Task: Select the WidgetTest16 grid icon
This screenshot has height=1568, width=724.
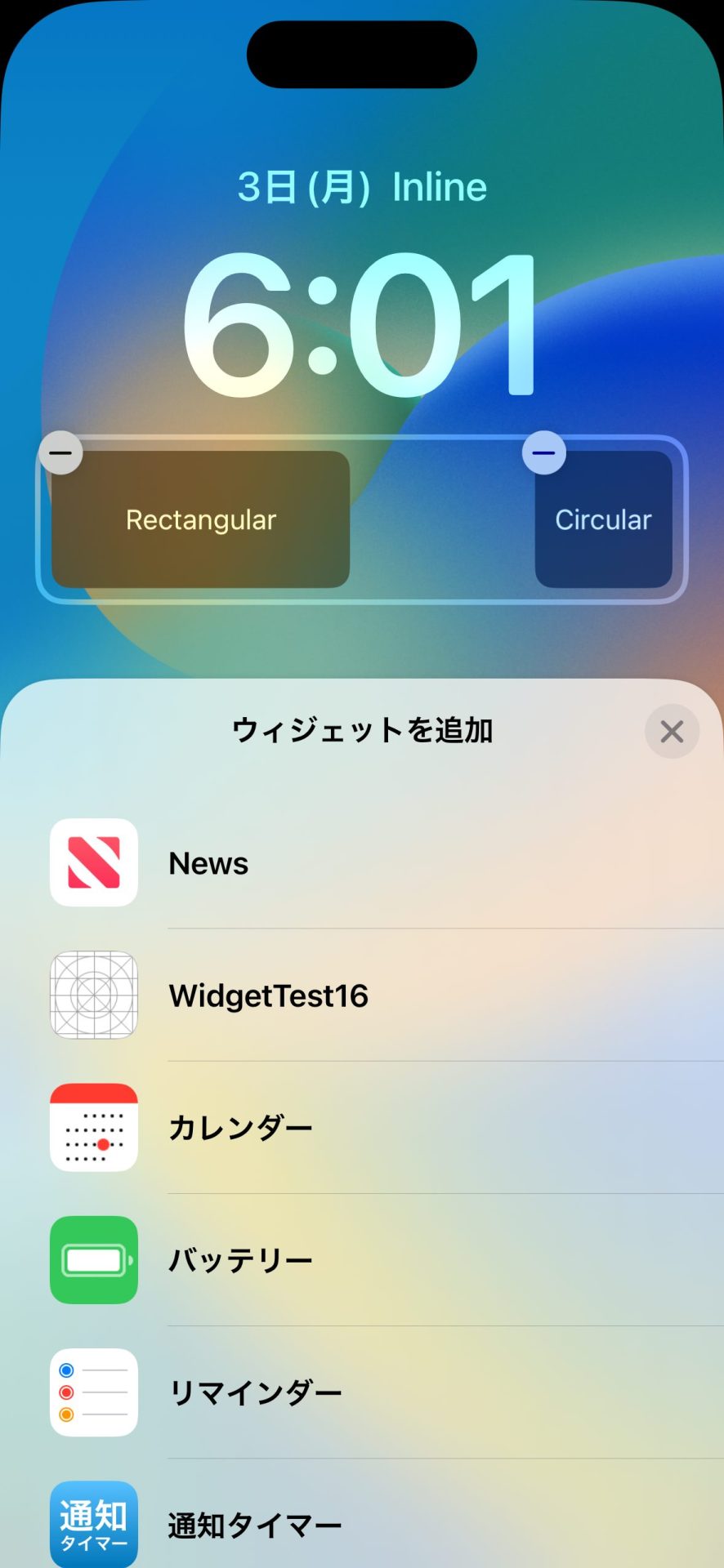Action: (93, 995)
